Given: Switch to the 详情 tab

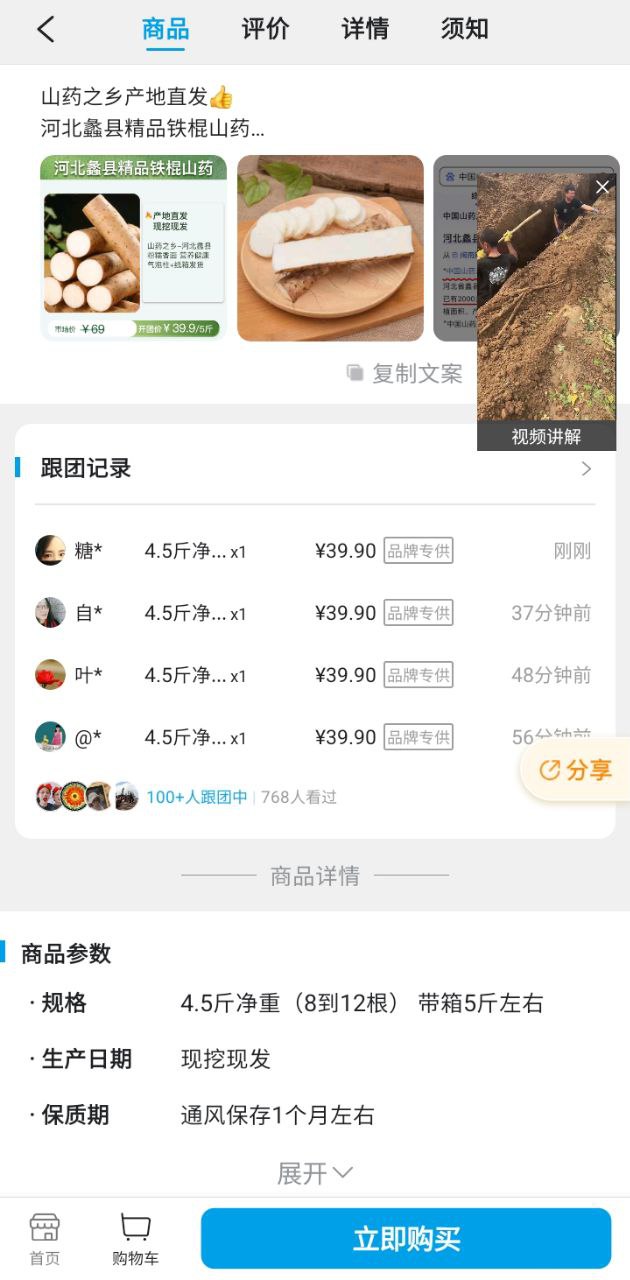Looking at the screenshot, I should (365, 29).
